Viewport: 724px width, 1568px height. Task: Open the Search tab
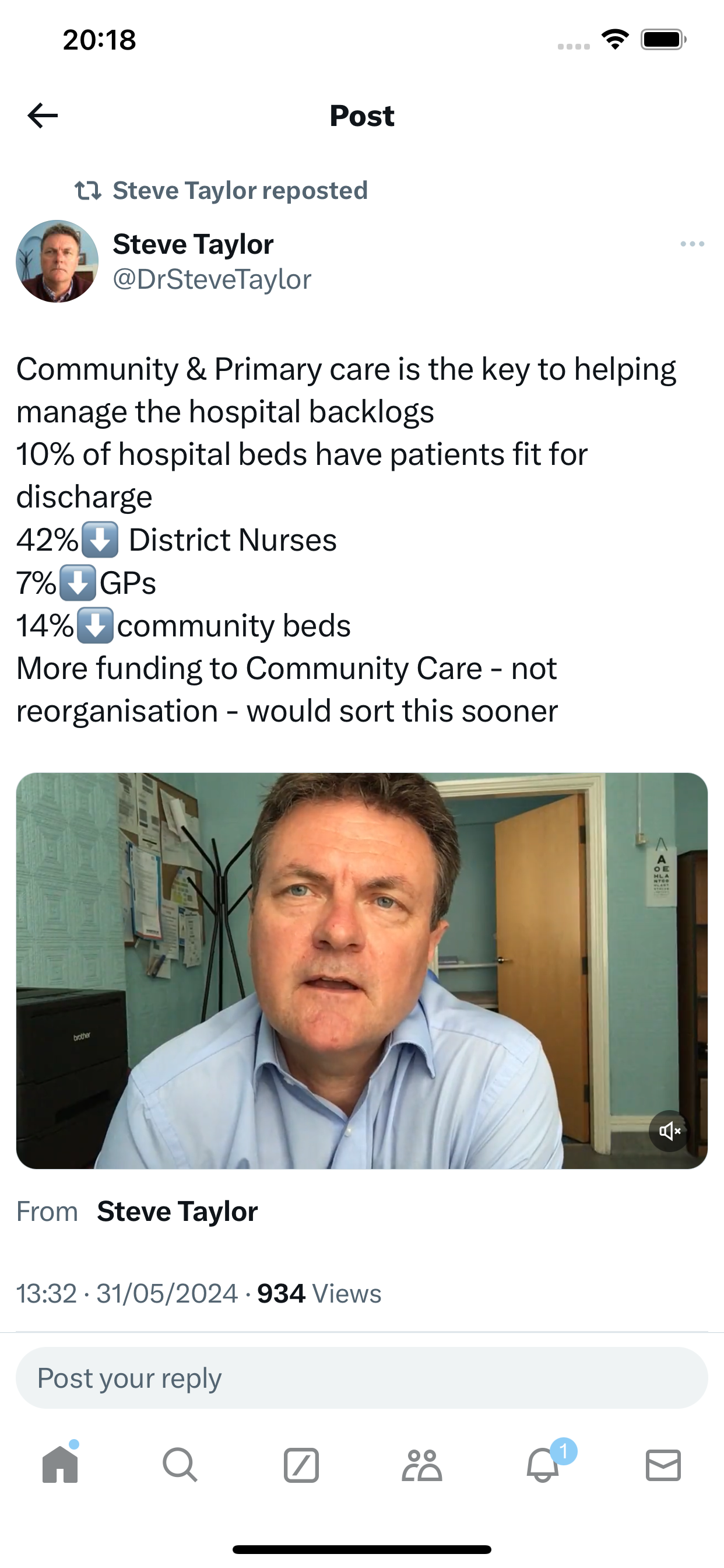pyautogui.click(x=180, y=1465)
